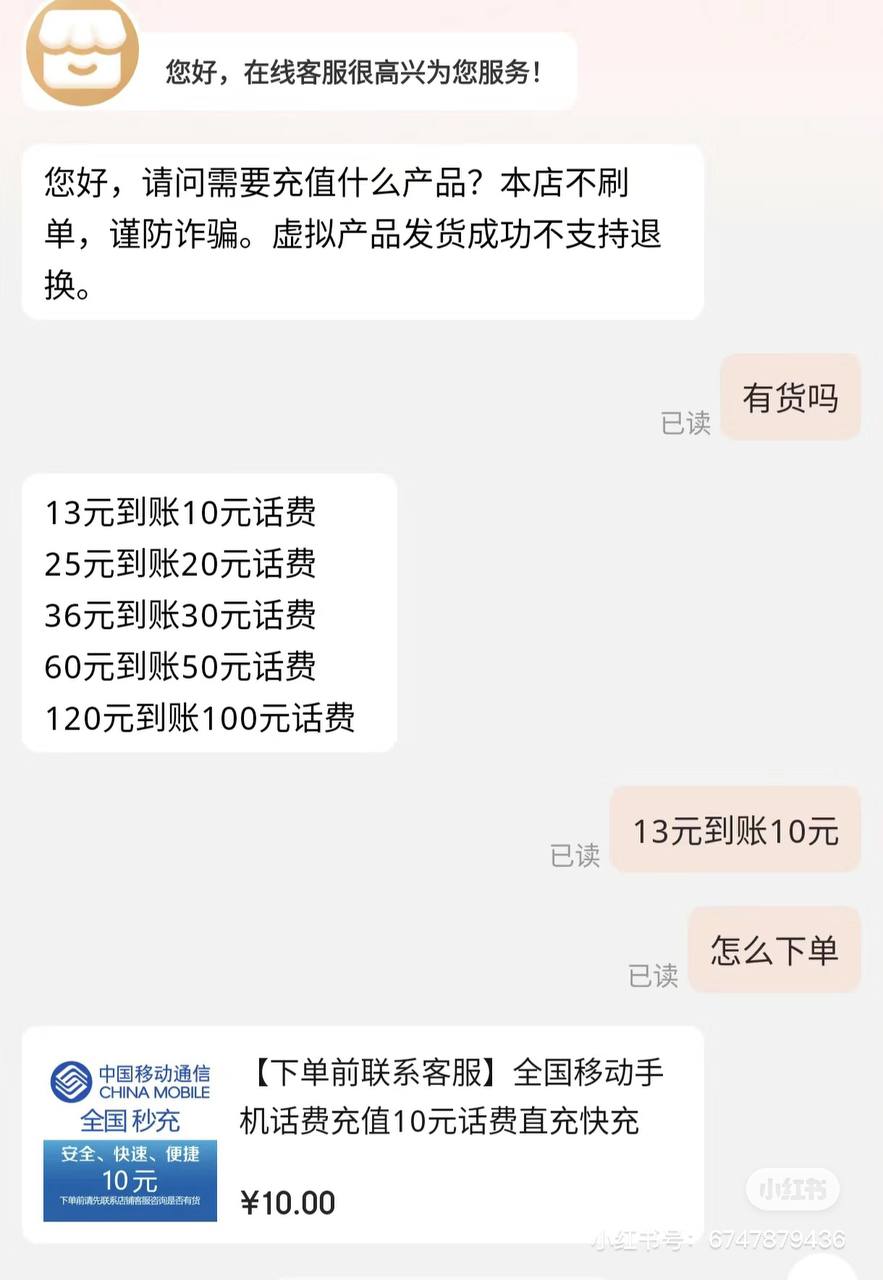This screenshot has height=1280, width=883.
Task: Click the 小红书号 6747879436 account number
Action: tap(718, 1240)
